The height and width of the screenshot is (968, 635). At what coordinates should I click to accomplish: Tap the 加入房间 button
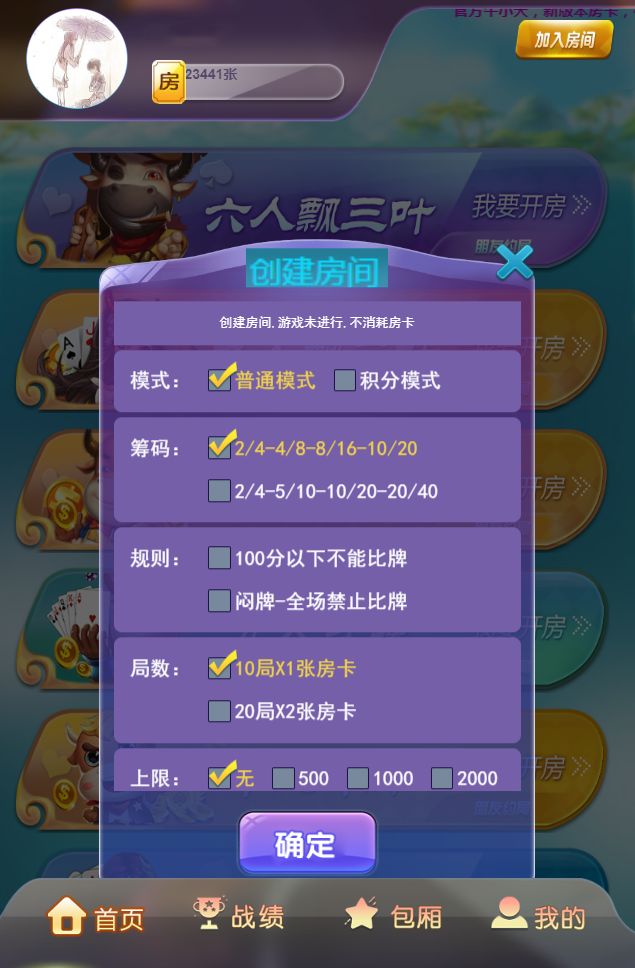[x=564, y=40]
